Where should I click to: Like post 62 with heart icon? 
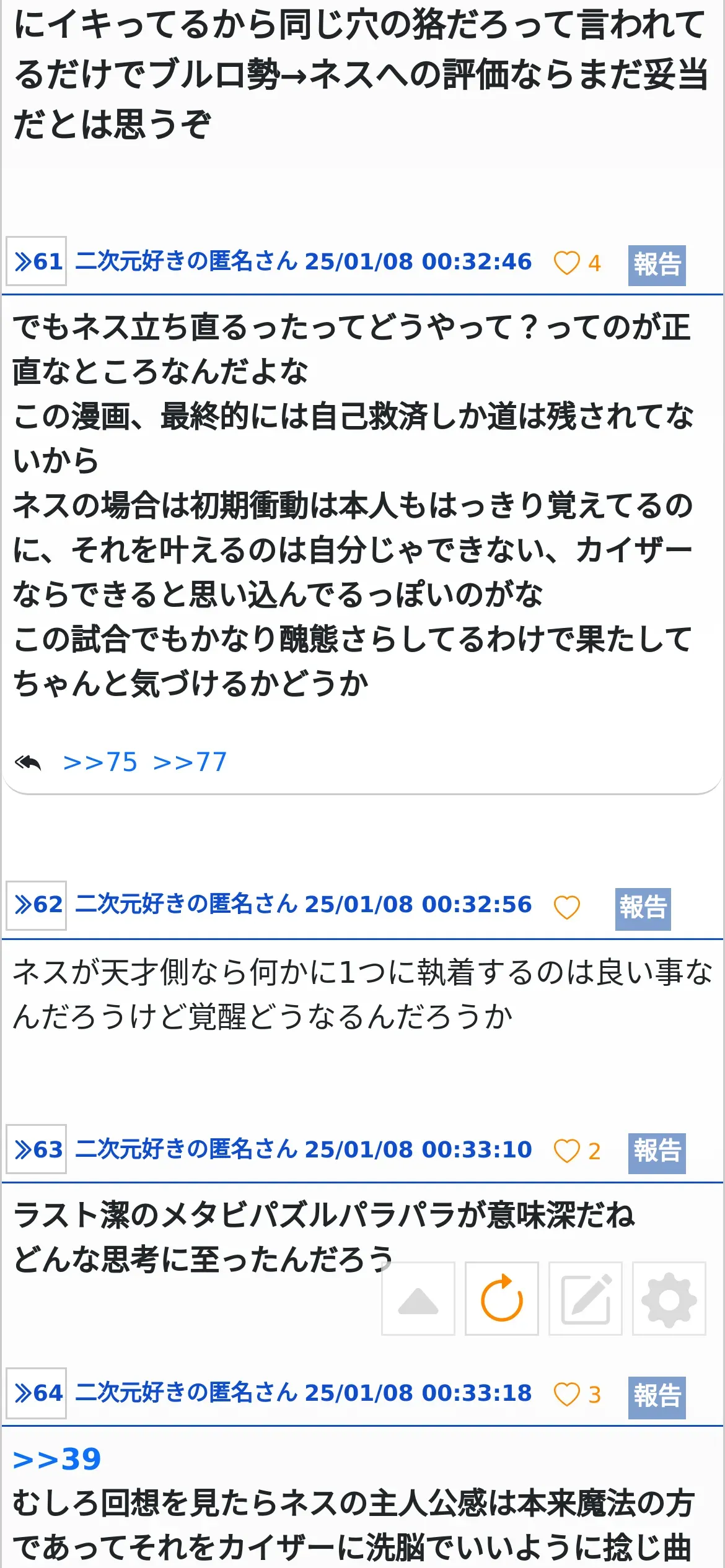tap(566, 908)
